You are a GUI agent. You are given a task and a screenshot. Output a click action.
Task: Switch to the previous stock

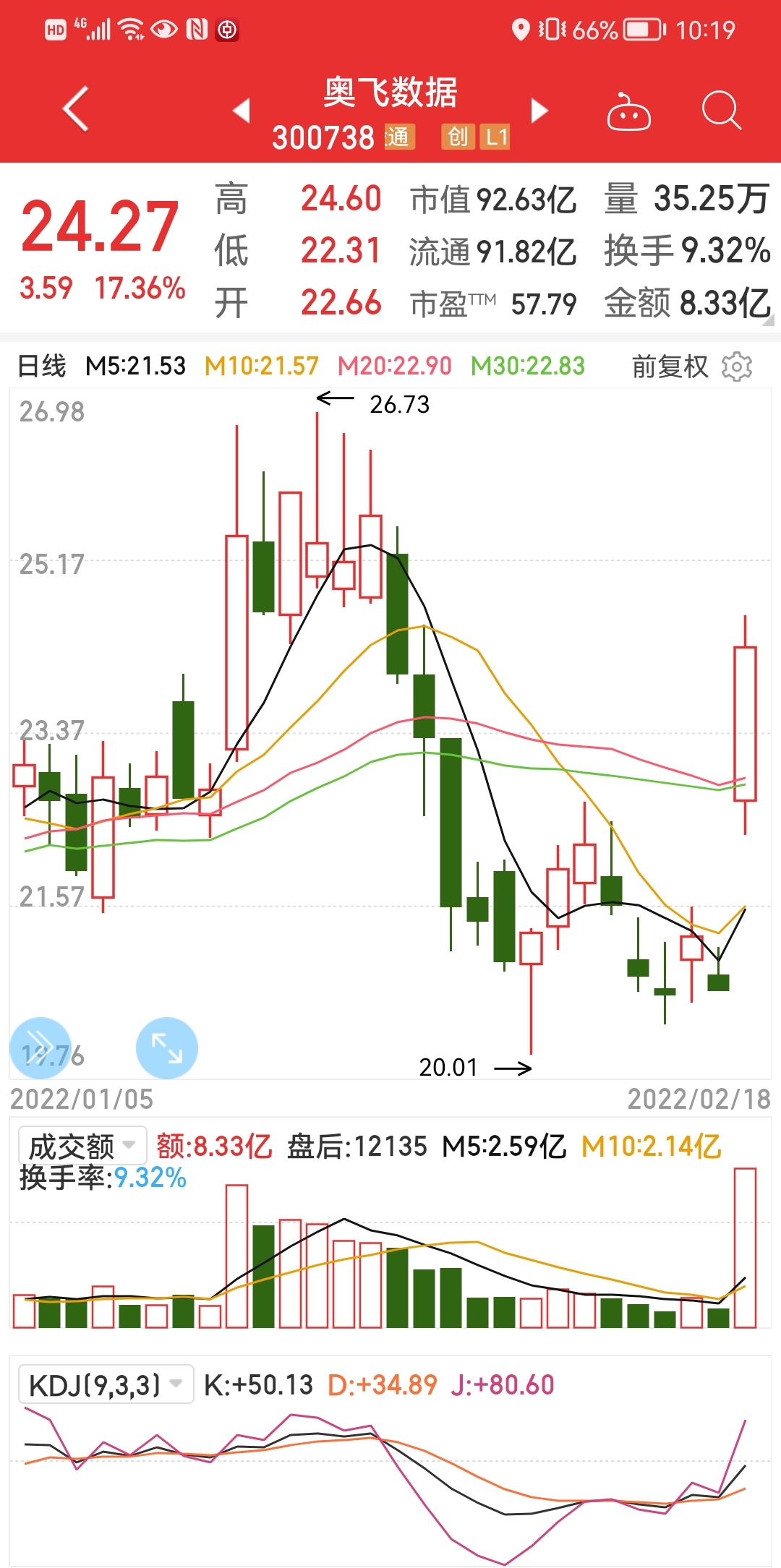coord(242,111)
